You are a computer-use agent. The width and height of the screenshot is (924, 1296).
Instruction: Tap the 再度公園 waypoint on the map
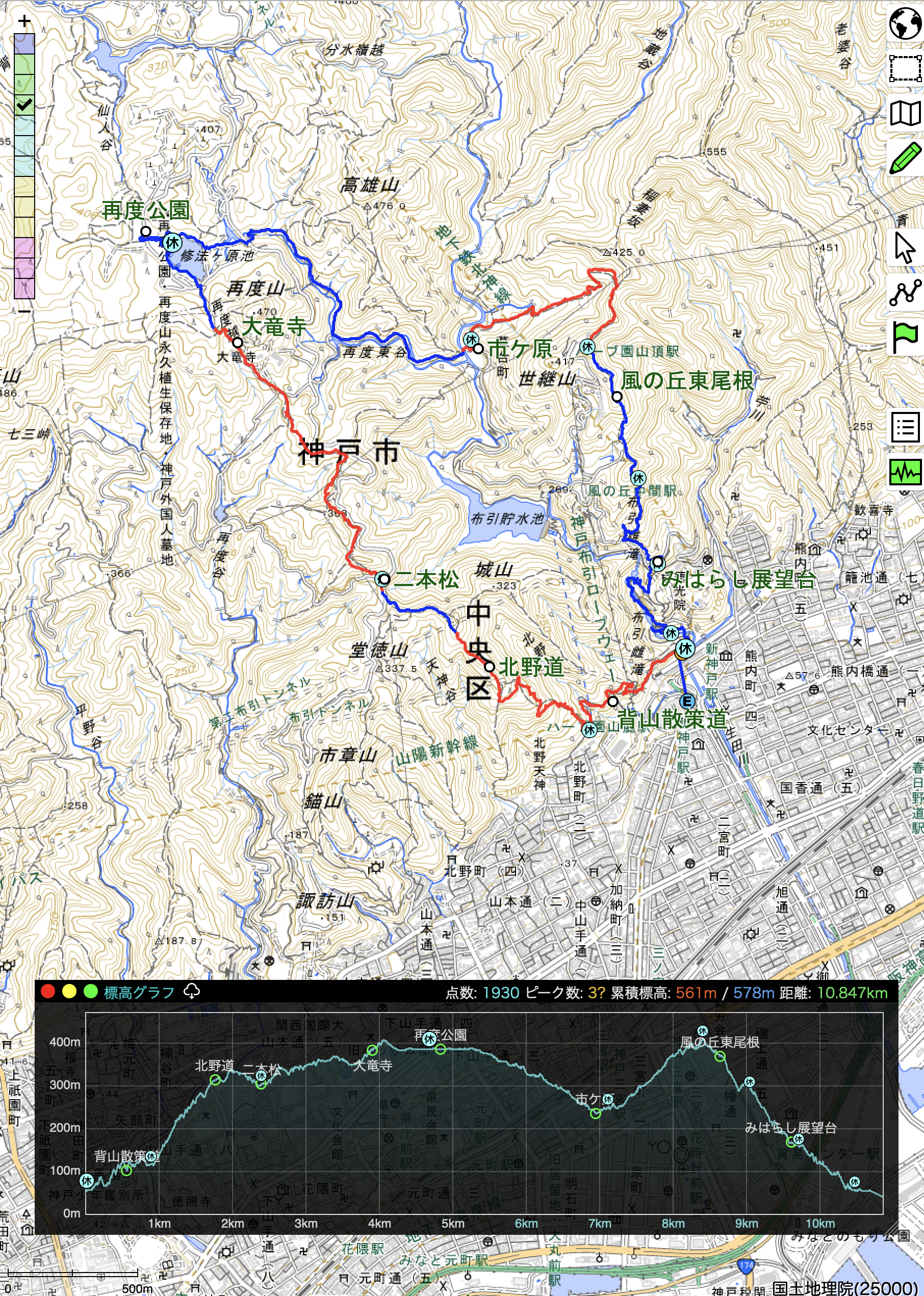146,231
